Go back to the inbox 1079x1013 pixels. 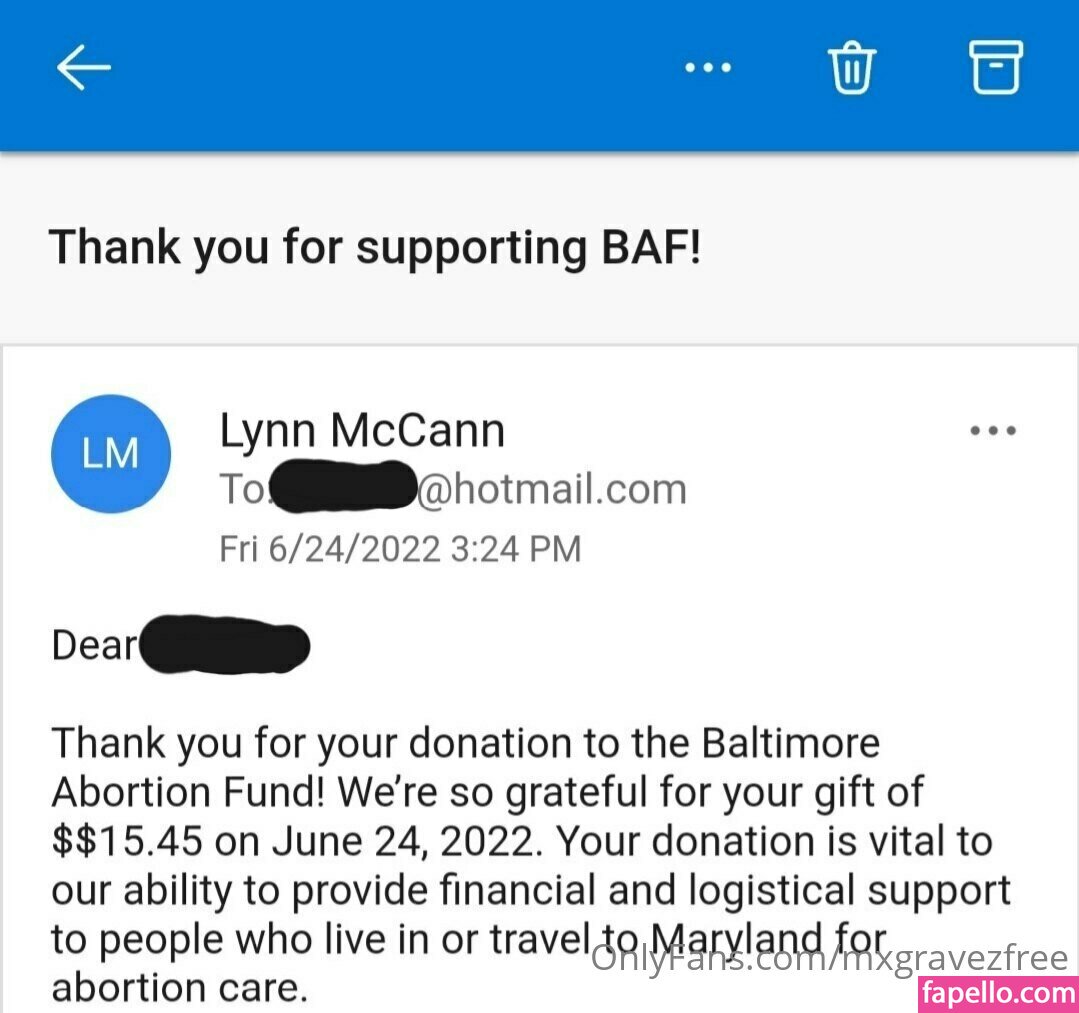tap(83, 69)
